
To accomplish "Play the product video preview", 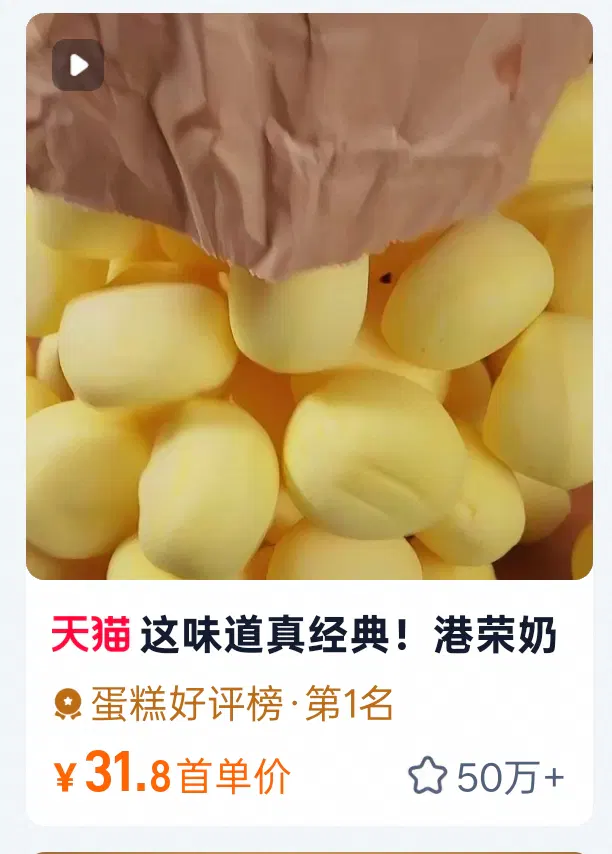I will [x=78, y=65].
